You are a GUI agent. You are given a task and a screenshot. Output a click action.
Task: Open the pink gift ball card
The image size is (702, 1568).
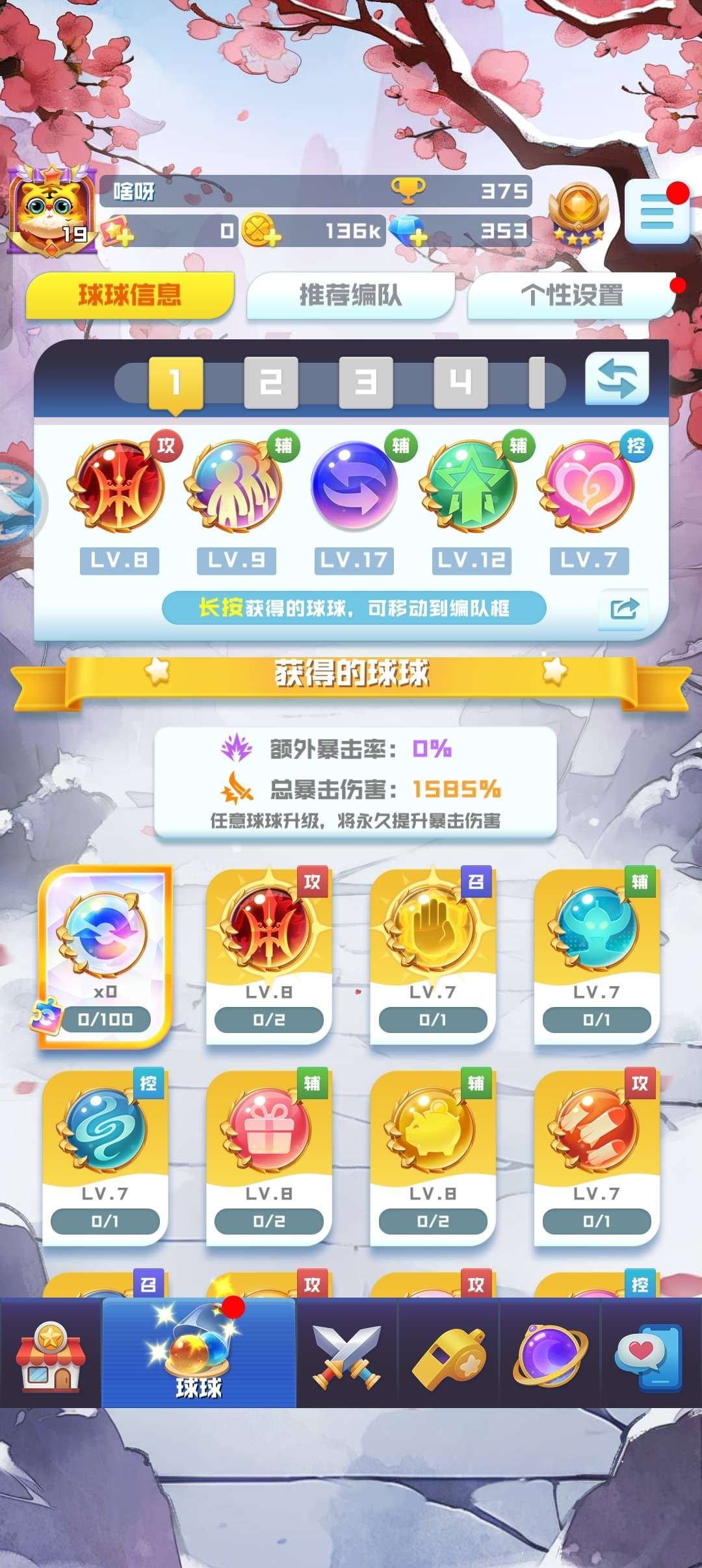[x=268, y=1158]
